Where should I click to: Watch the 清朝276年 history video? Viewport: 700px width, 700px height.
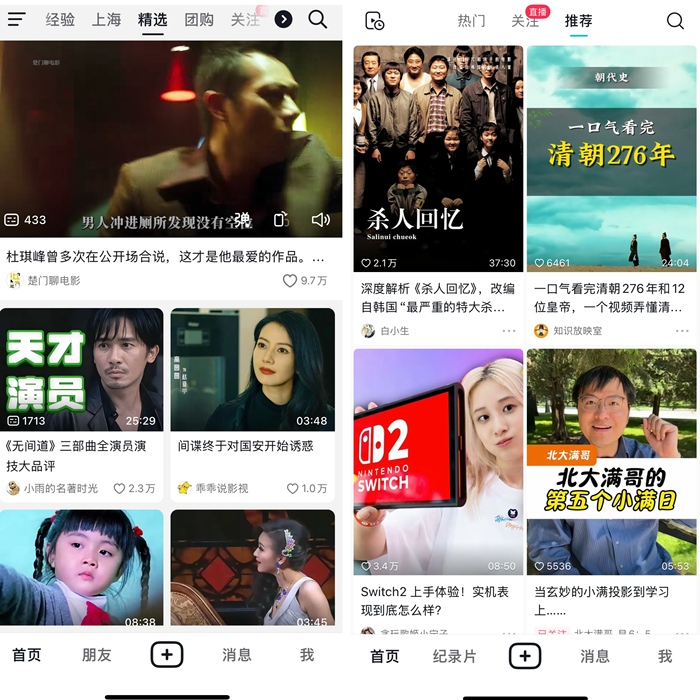(x=610, y=158)
